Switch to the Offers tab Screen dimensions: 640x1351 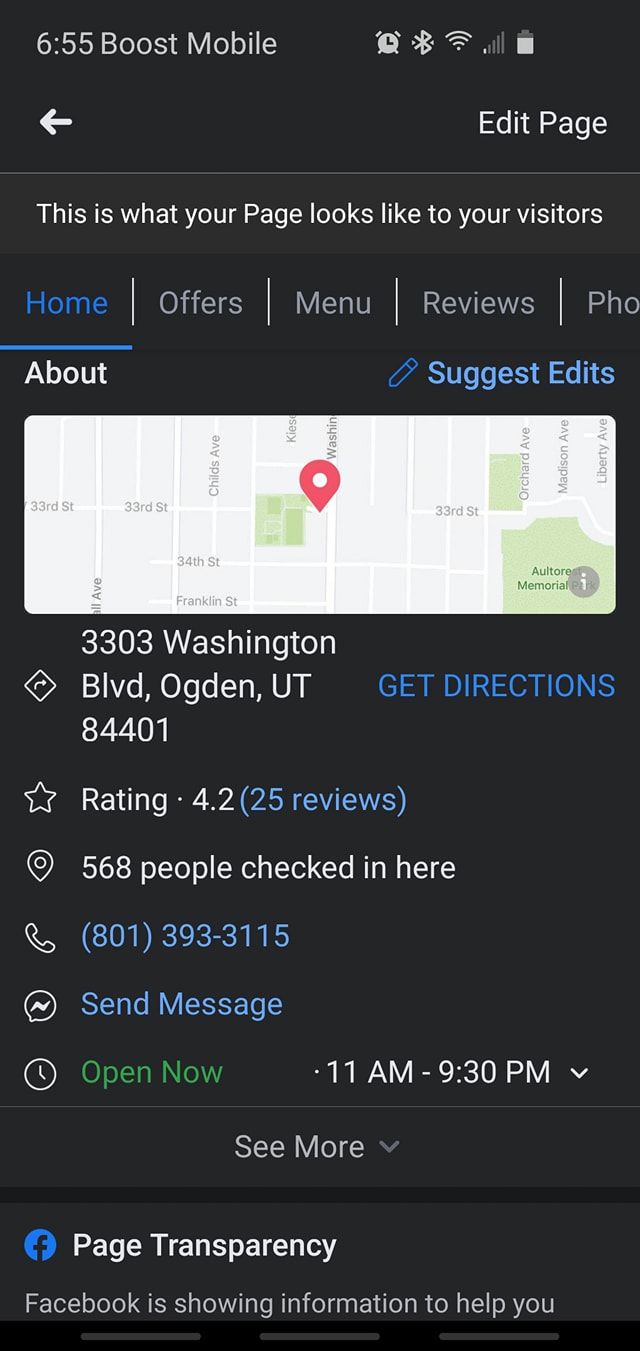[201, 303]
